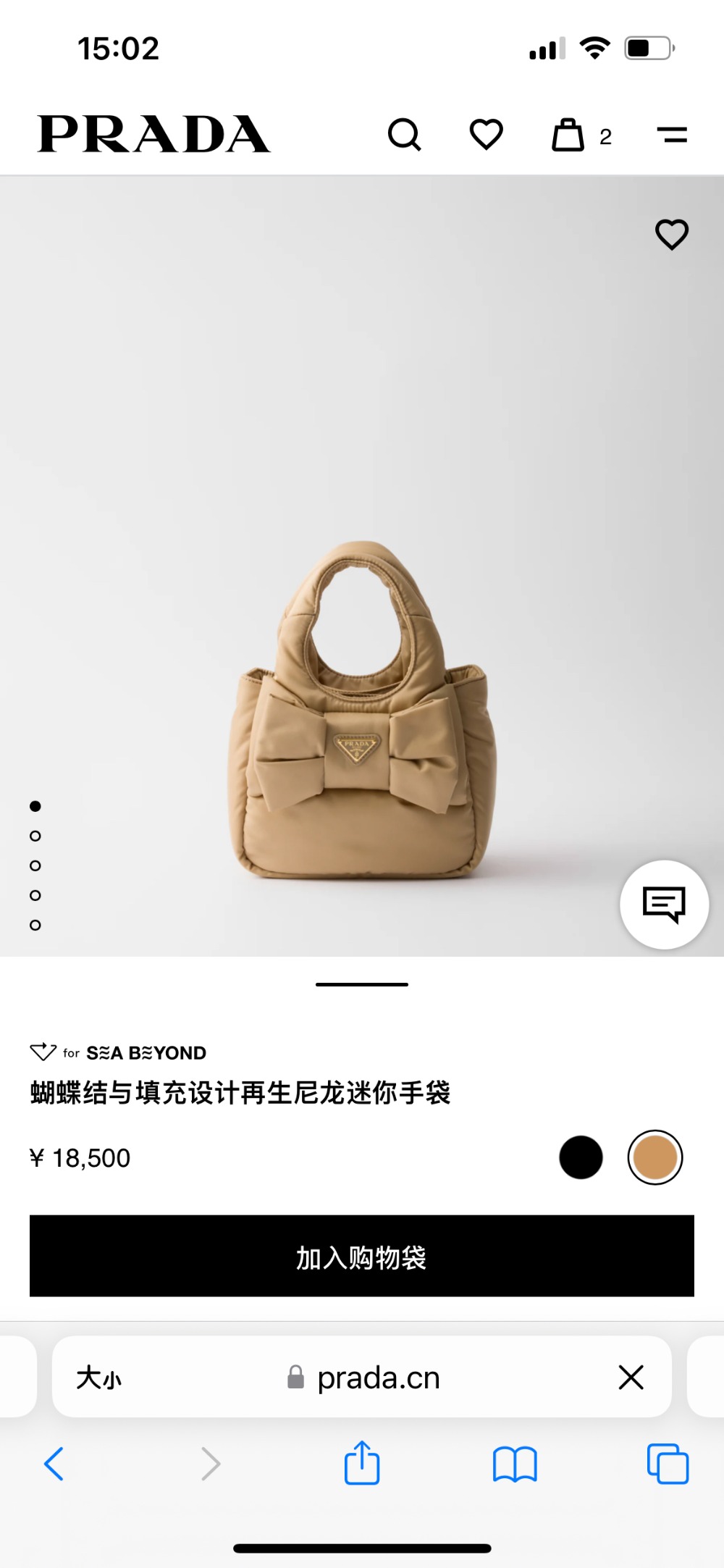This screenshot has height=1568, width=724.
Task: Open the search icon in the Prada header
Action: [404, 135]
